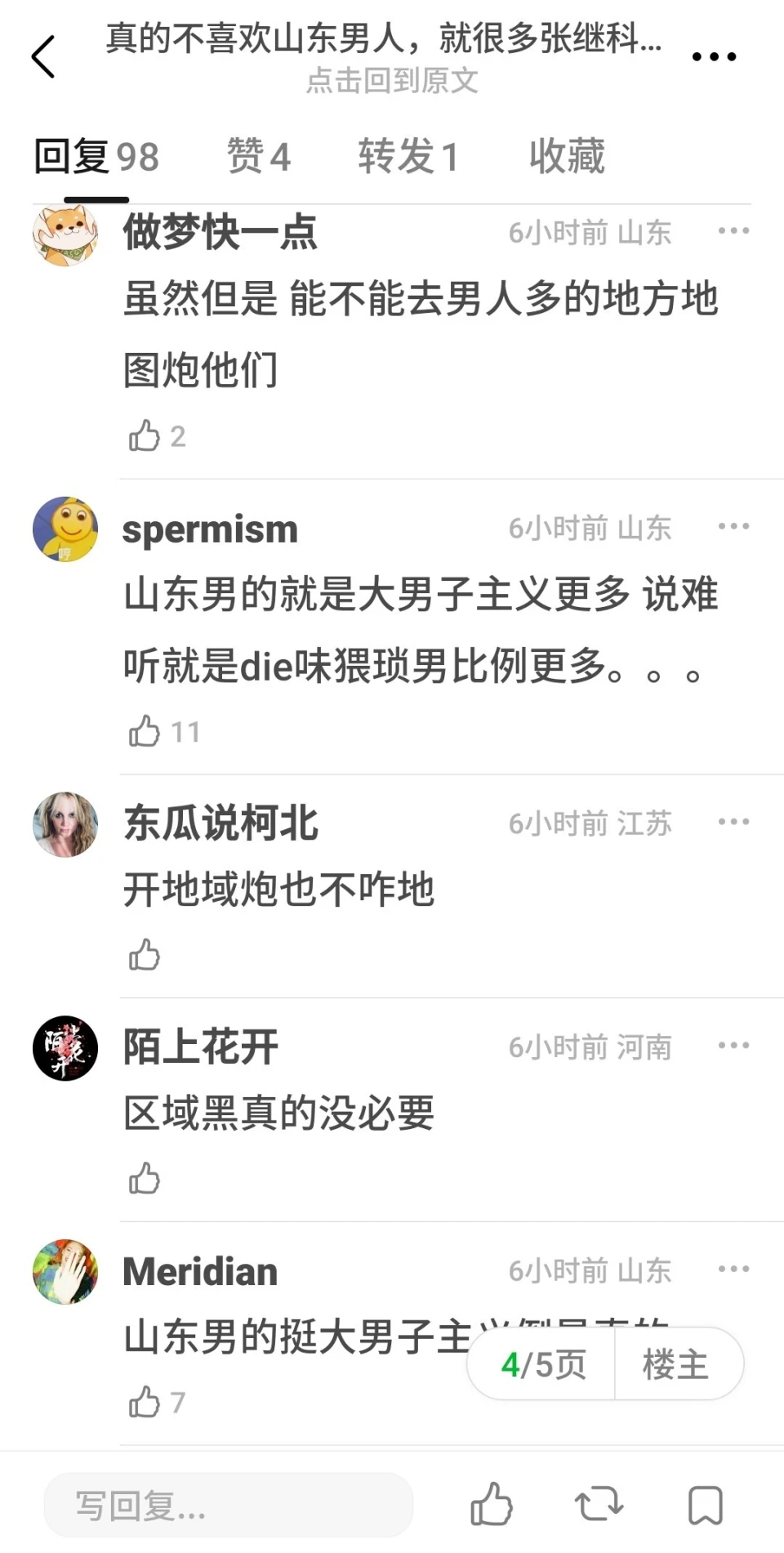Open the post's overflow menu at top

pos(714,57)
